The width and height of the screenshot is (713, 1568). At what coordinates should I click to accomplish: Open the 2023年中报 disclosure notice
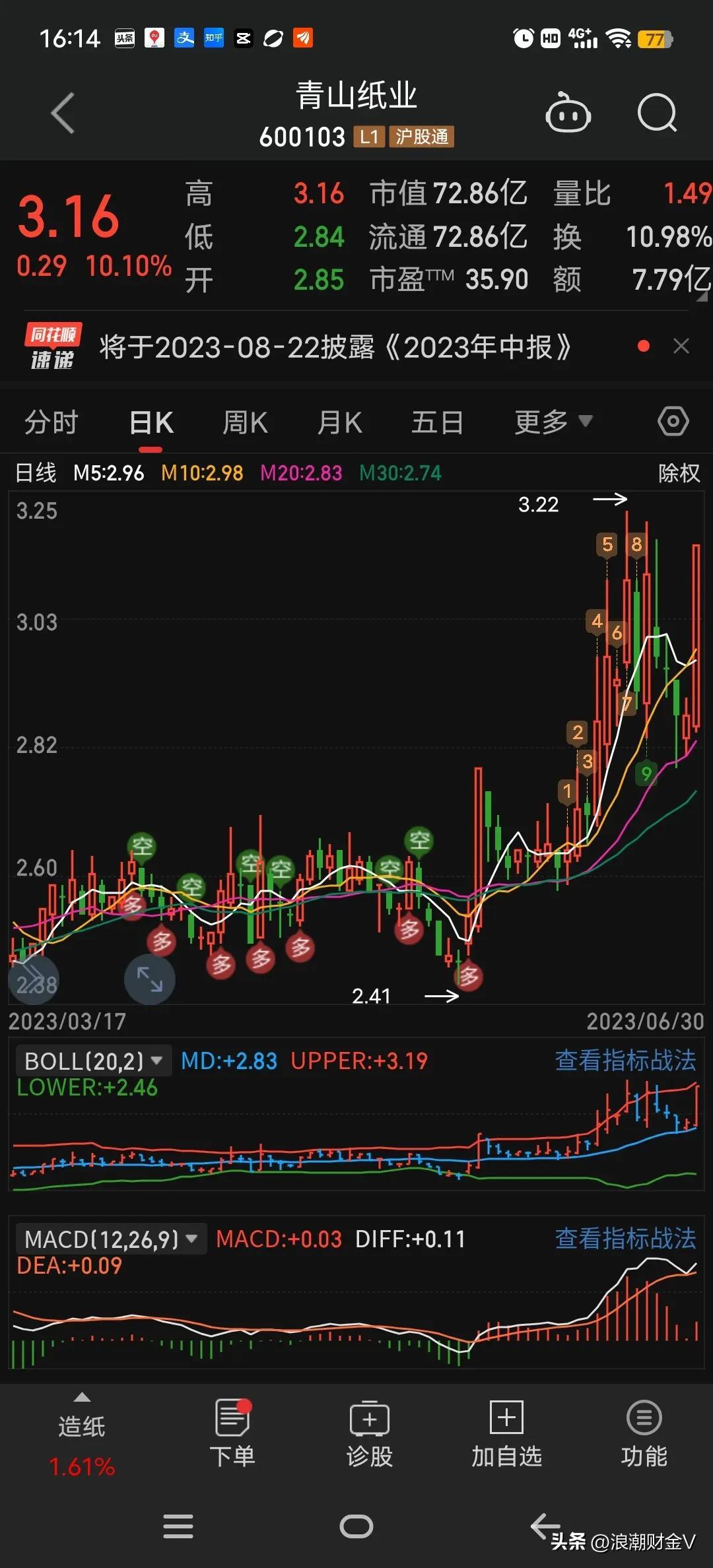click(335, 347)
